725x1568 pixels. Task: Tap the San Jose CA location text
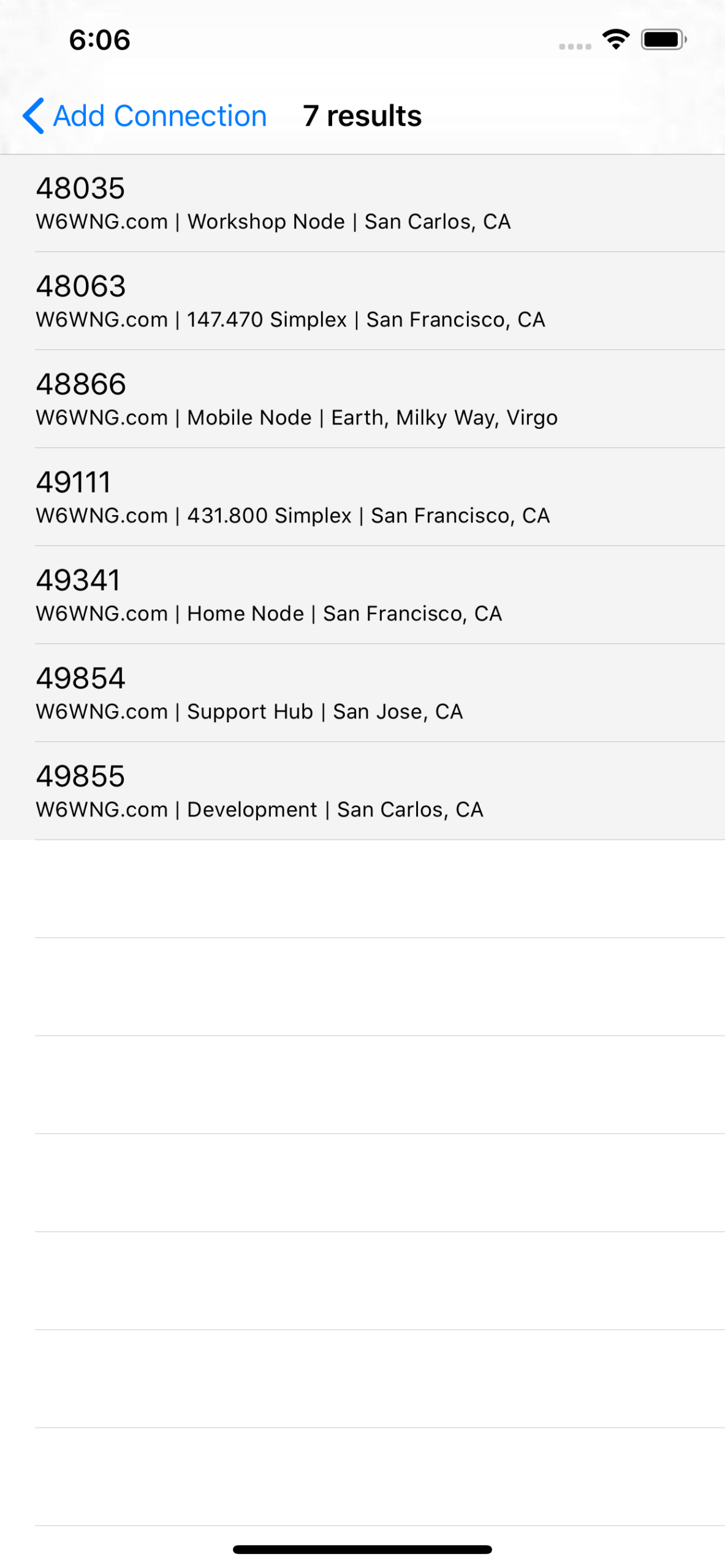(x=398, y=710)
